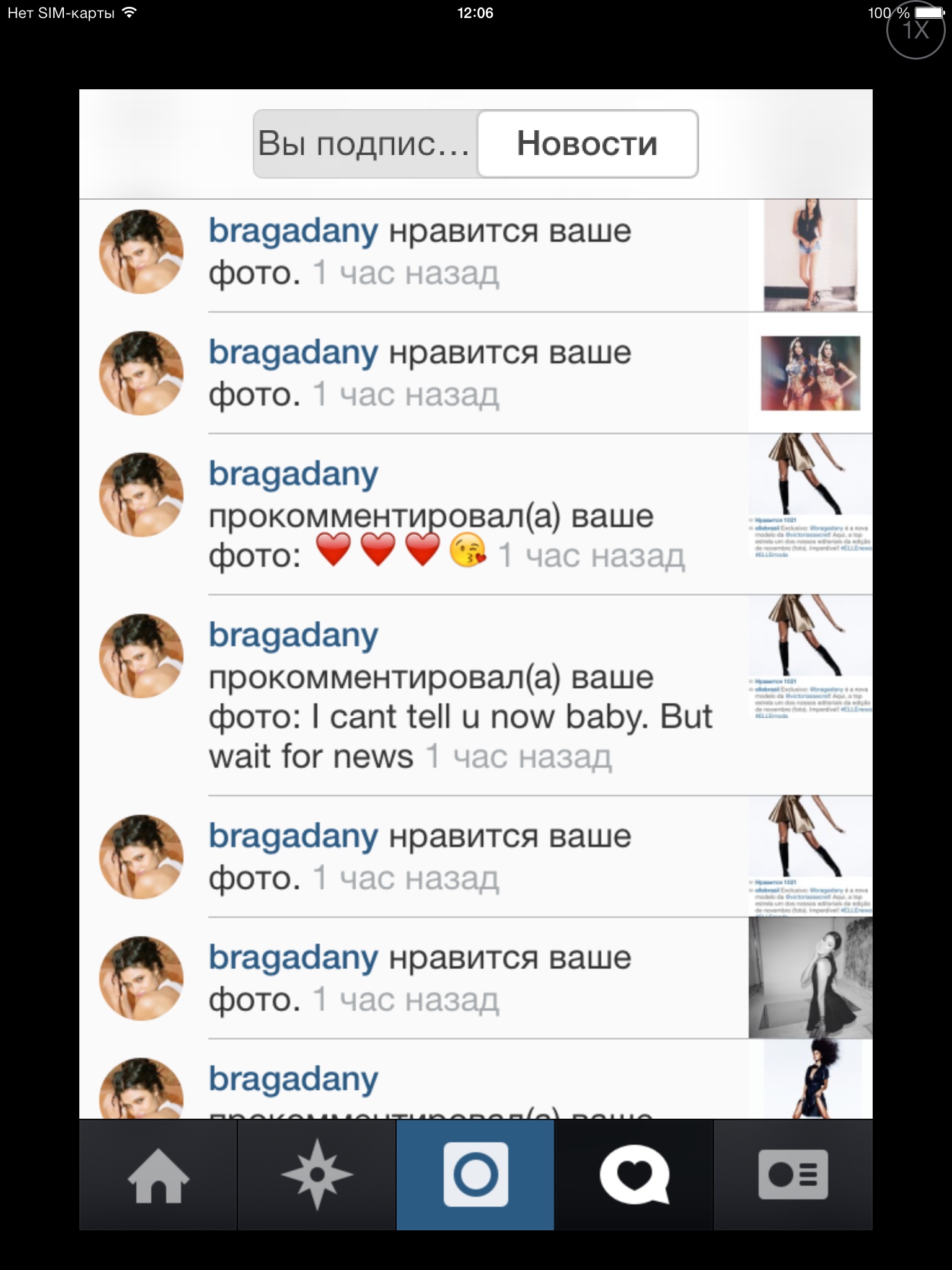Viewport: 952px width, 1270px height.
Task: Open the black-and-white liked photo
Action: [810, 977]
